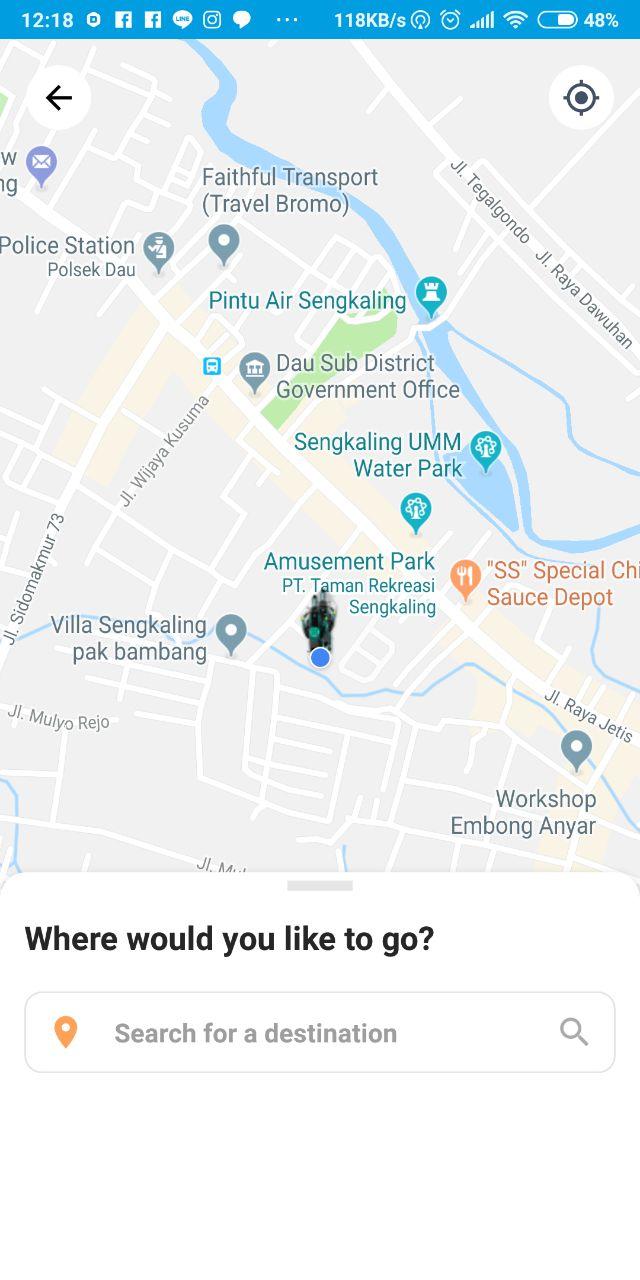Tap the Amusement Park marker
Viewport: 640px width, 1280px height.
click(x=416, y=511)
